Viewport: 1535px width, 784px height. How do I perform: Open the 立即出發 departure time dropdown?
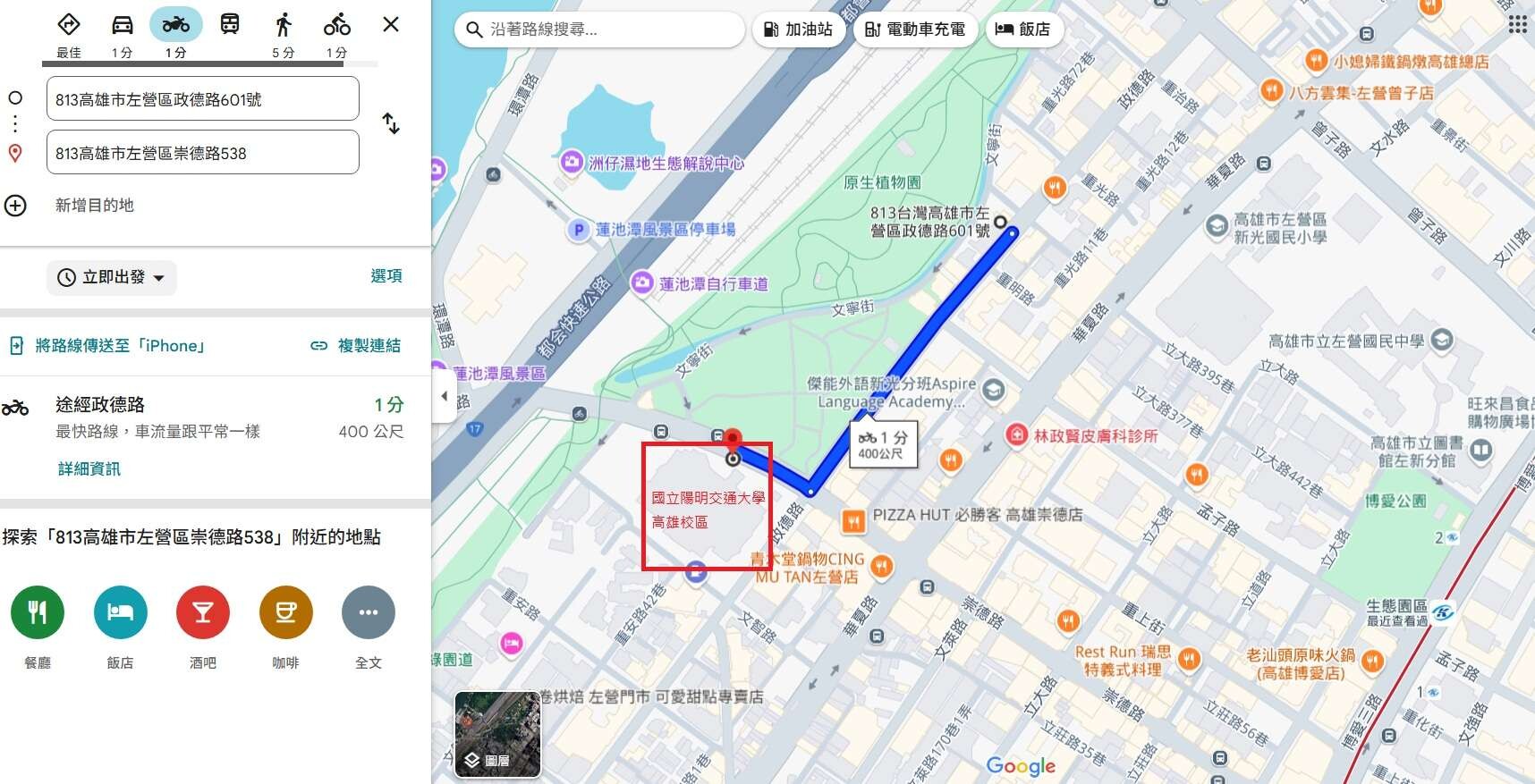pos(112,277)
